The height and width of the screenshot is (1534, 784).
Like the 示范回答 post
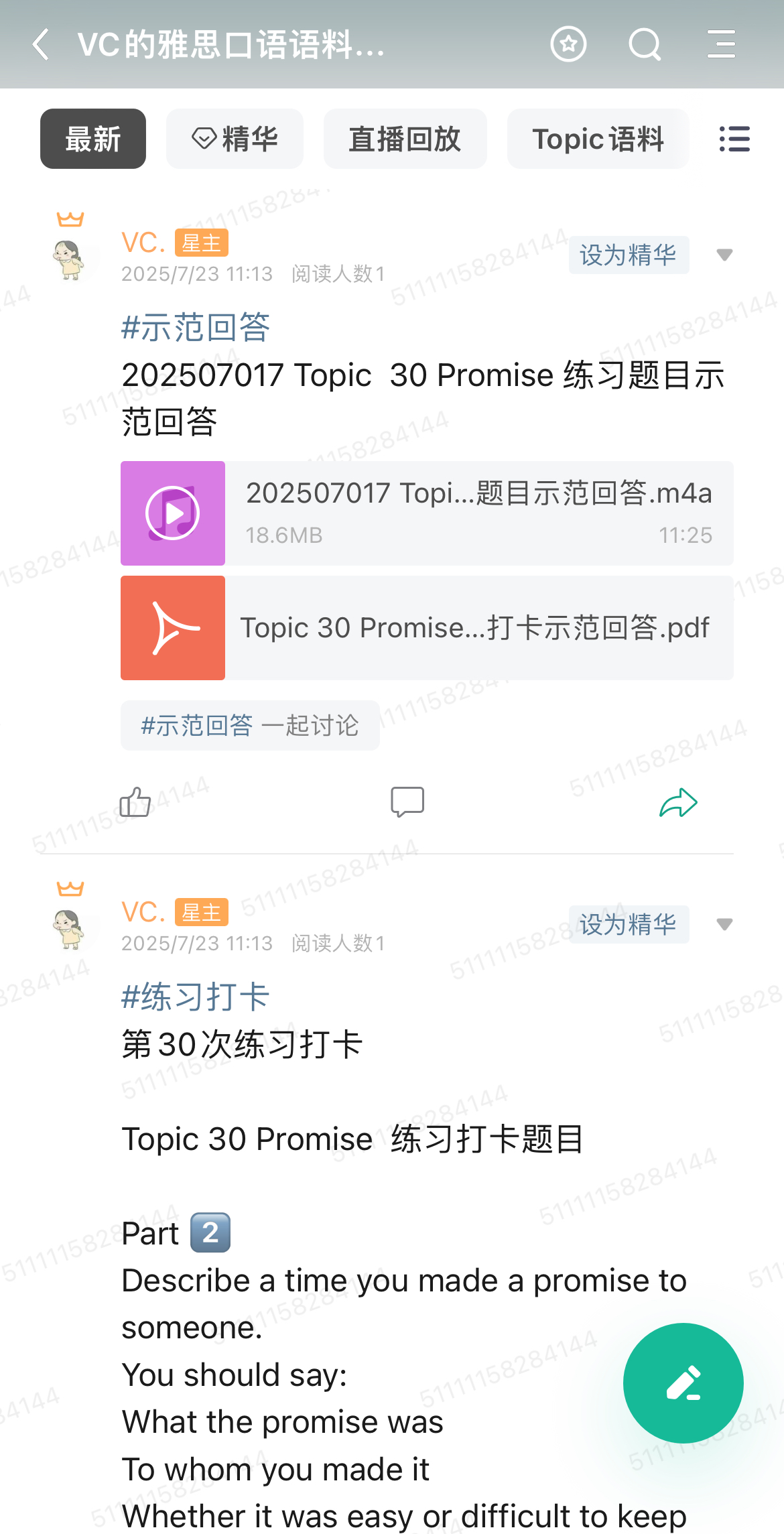tap(135, 802)
